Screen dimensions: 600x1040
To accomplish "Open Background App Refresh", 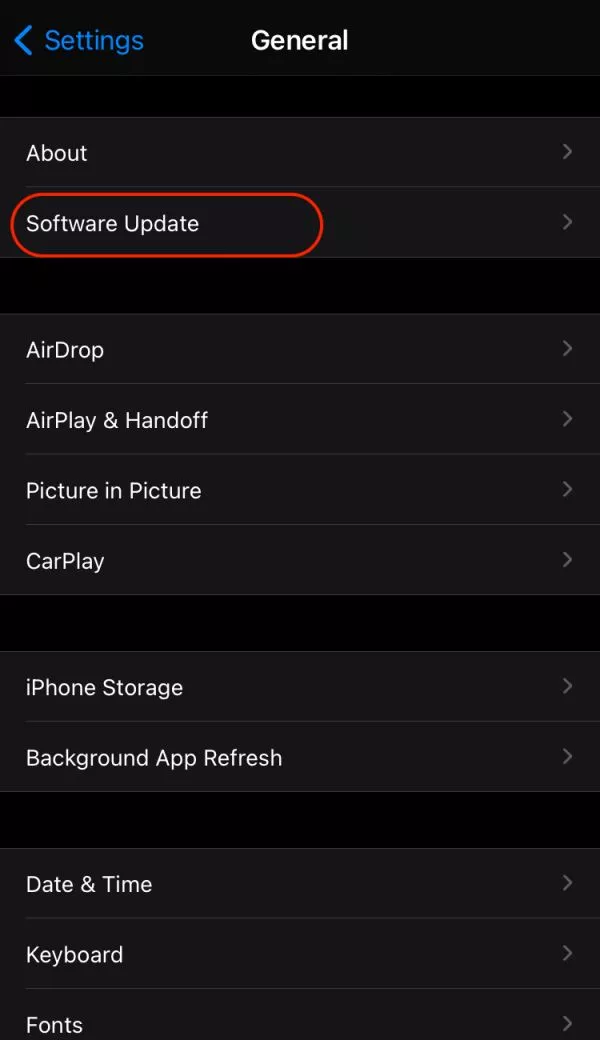I will pos(300,757).
